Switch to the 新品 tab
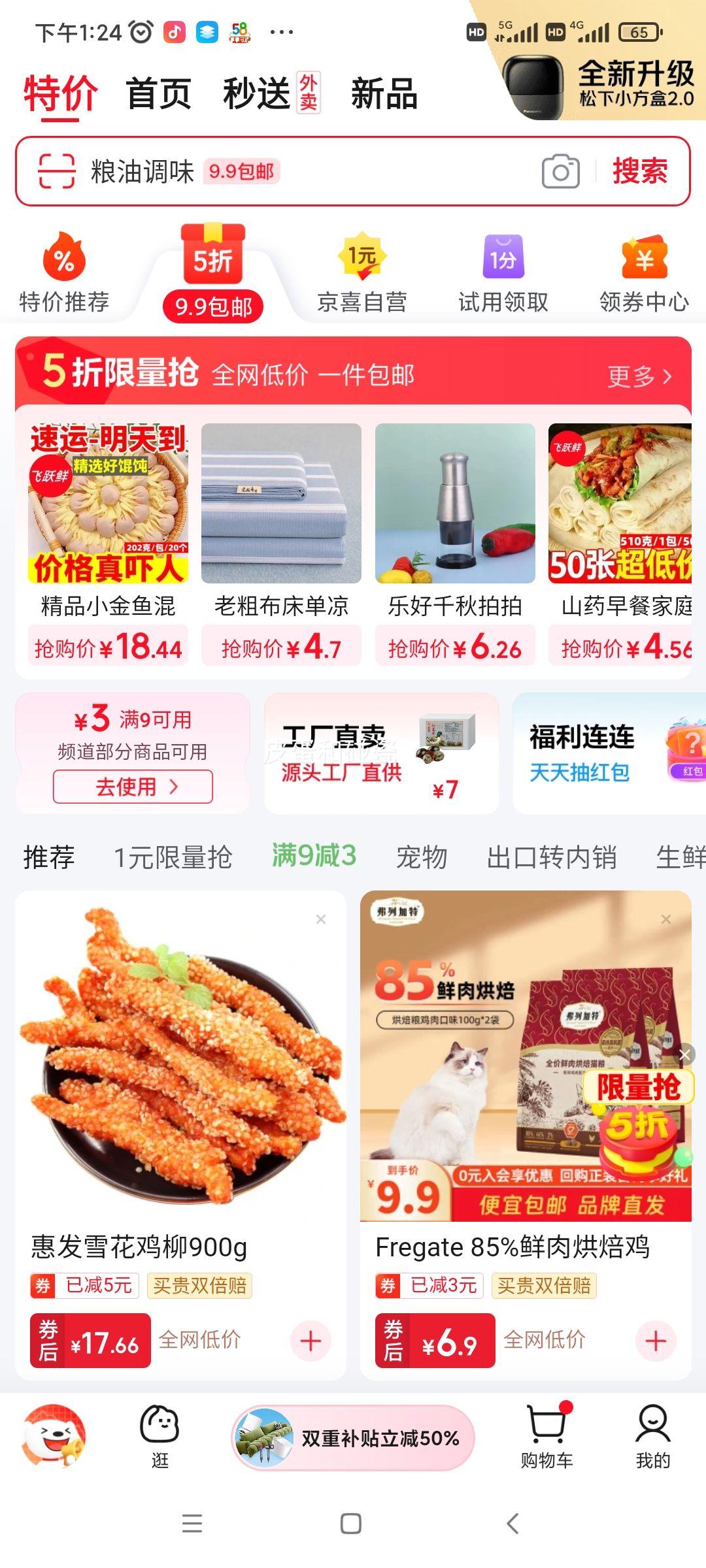 [x=384, y=93]
